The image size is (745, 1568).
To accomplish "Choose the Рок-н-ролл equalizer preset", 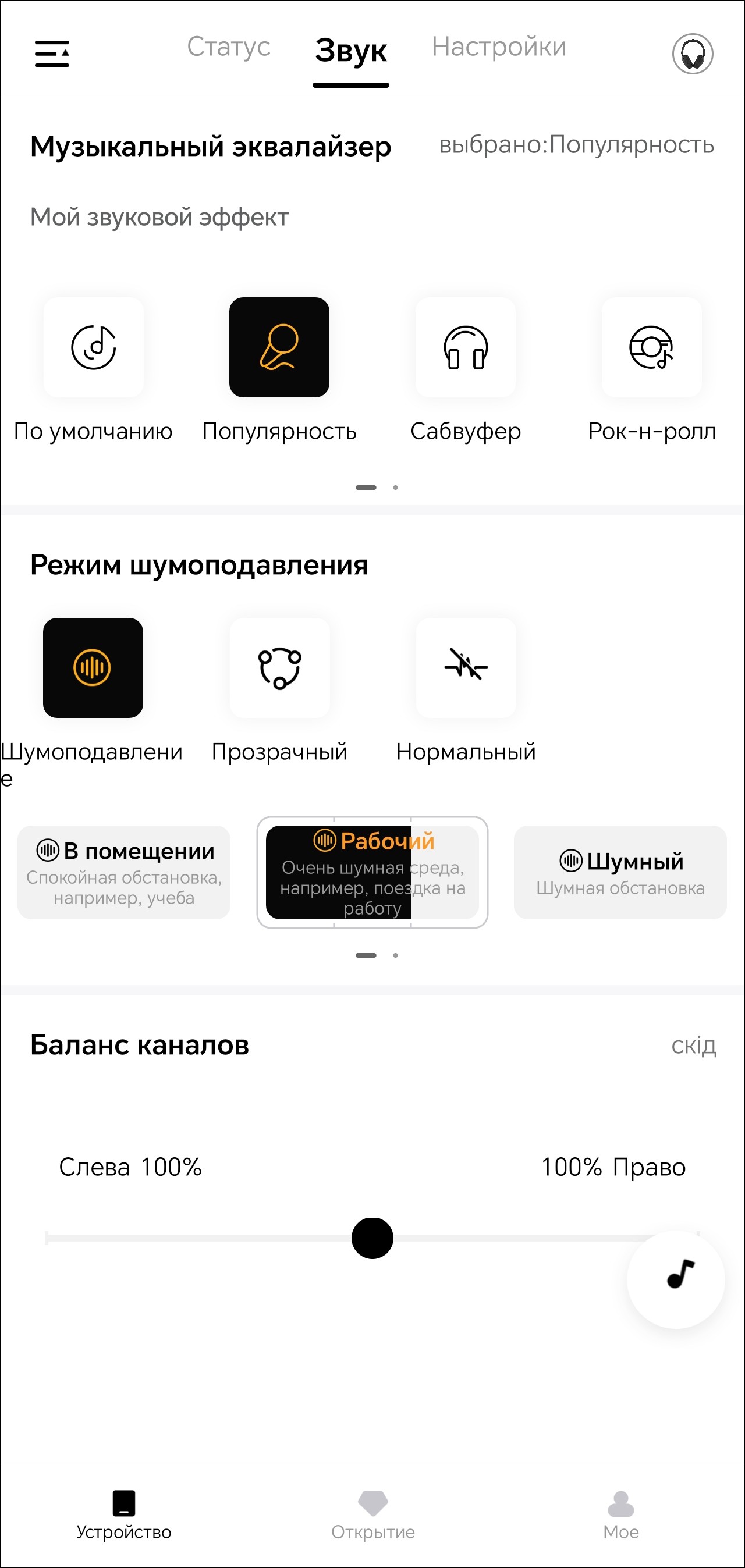I will (651, 347).
